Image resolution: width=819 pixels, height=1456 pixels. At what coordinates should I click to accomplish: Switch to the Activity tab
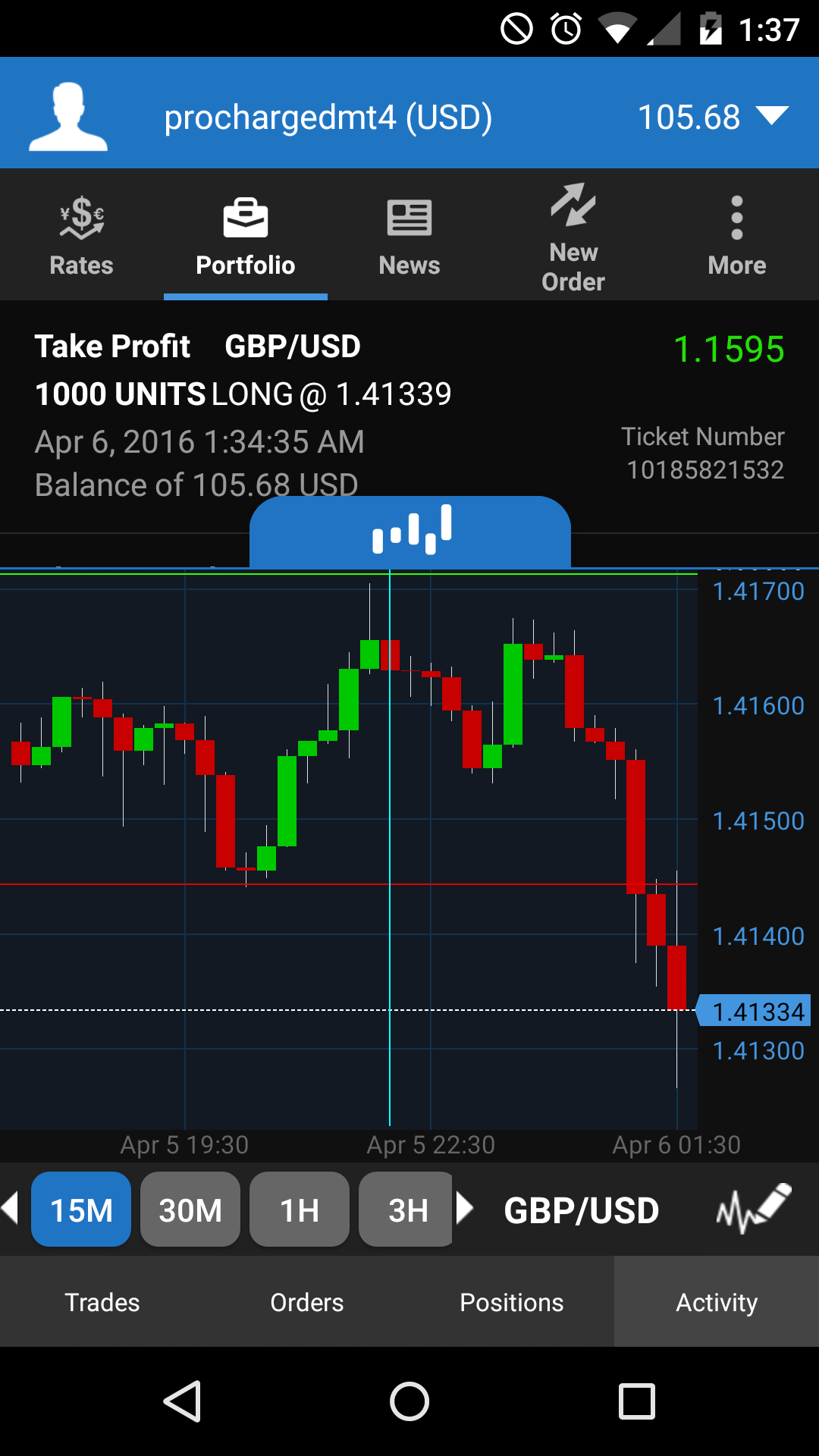[x=717, y=1302]
